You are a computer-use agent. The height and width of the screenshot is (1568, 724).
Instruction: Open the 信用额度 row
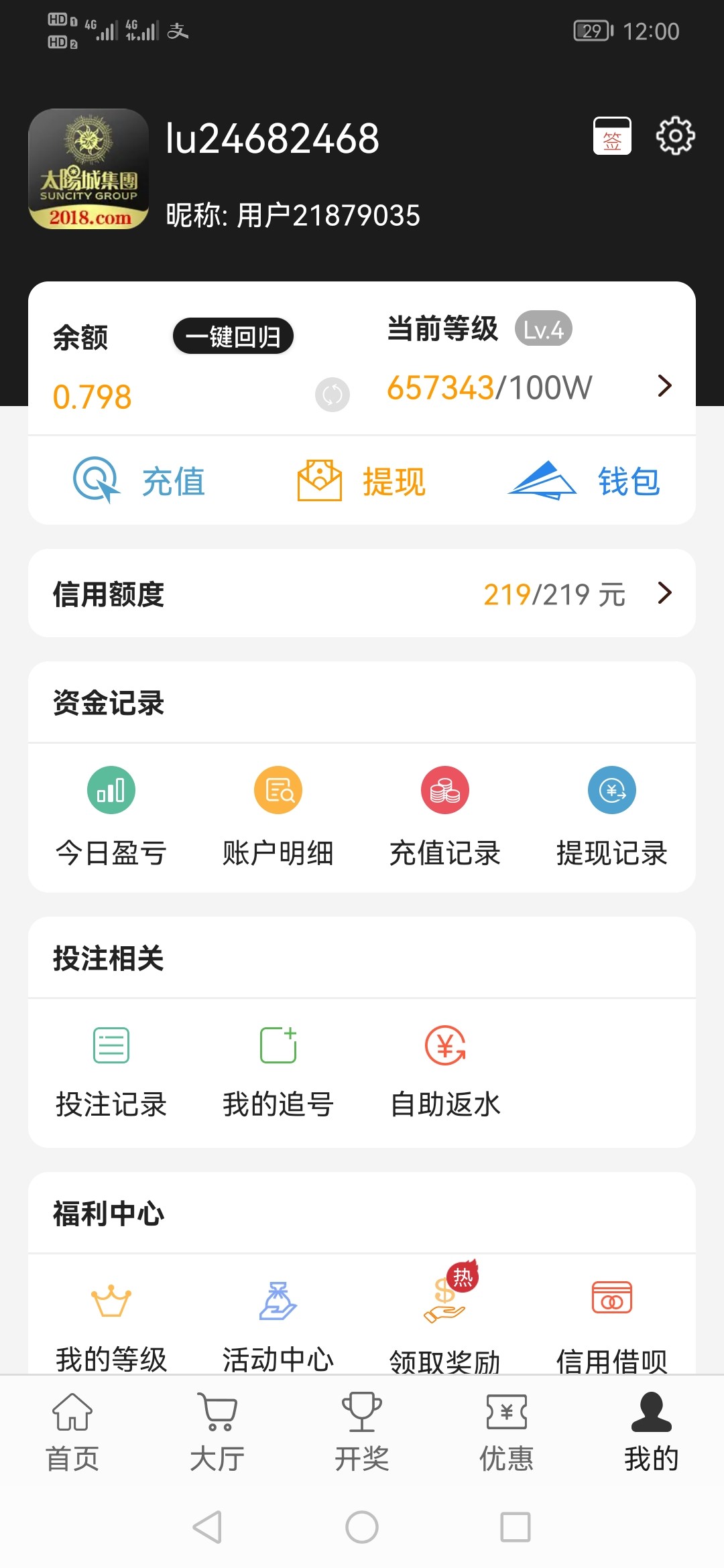pos(362,593)
